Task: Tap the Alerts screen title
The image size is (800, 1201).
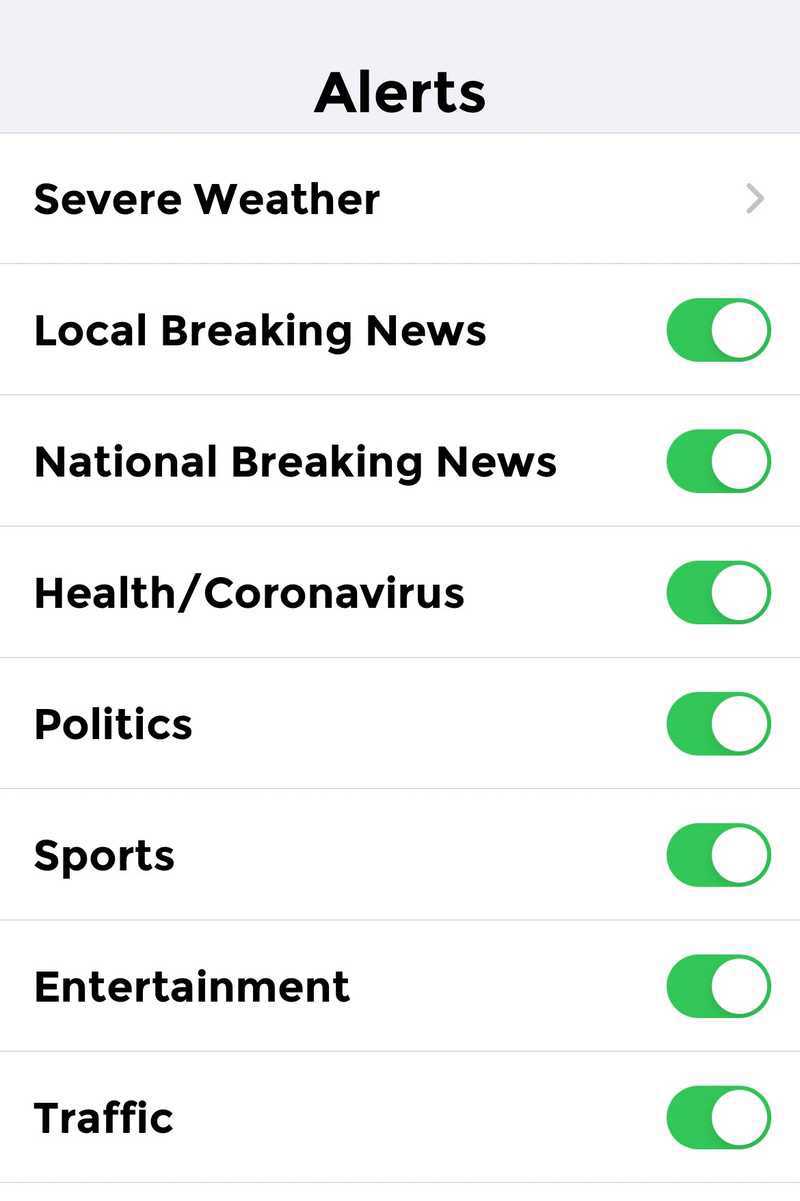Action: coord(400,91)
